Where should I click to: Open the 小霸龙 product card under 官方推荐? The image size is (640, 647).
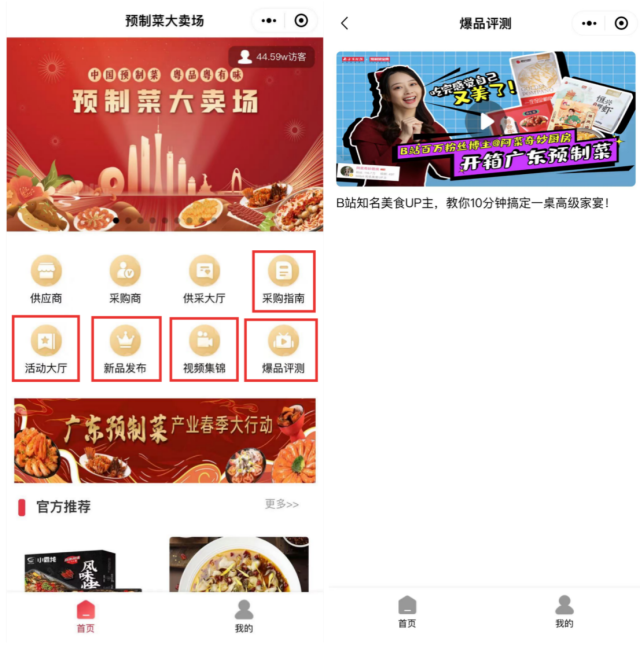(83, 565)
